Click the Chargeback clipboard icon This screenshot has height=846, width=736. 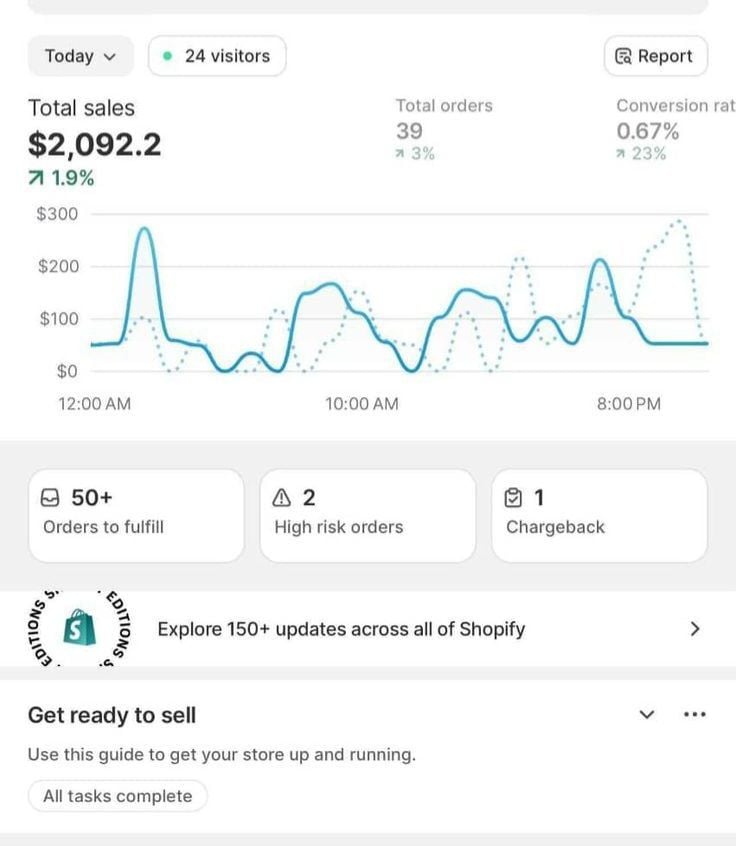(515, 497)
